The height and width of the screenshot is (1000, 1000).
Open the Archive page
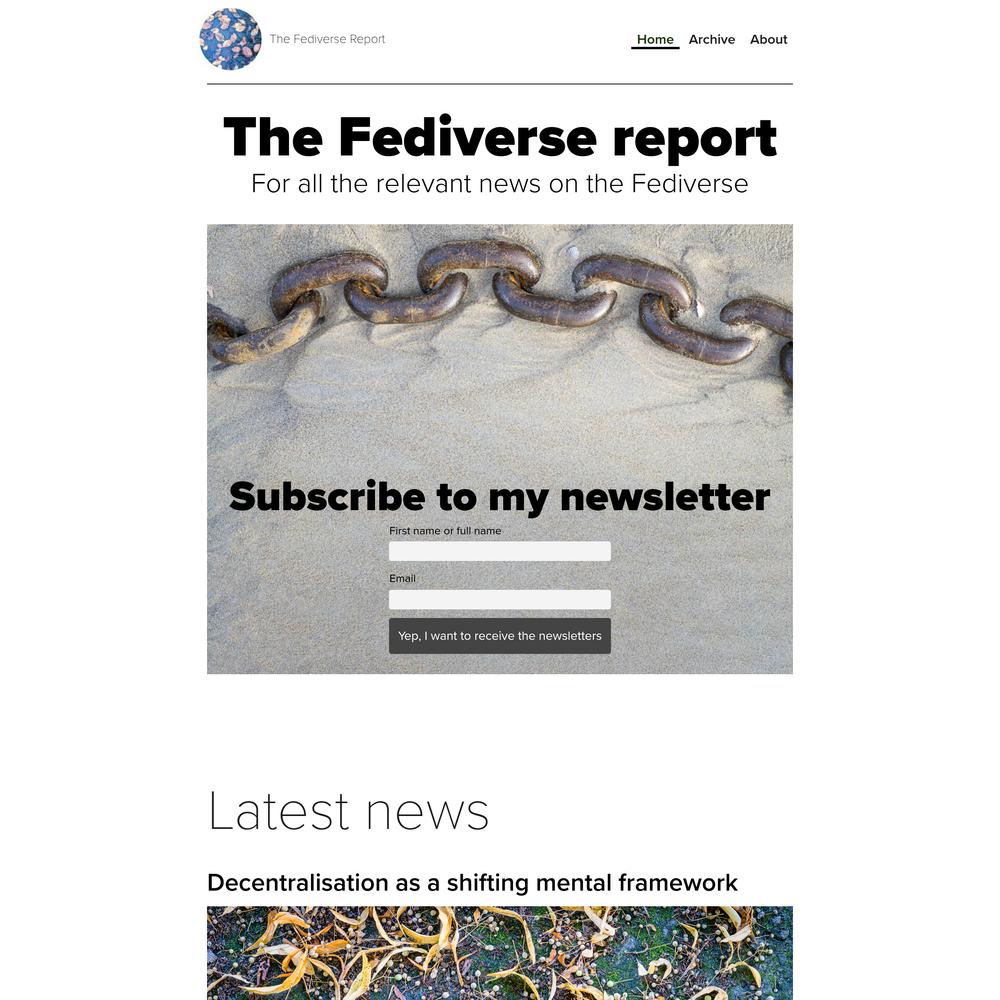[711, 40]
